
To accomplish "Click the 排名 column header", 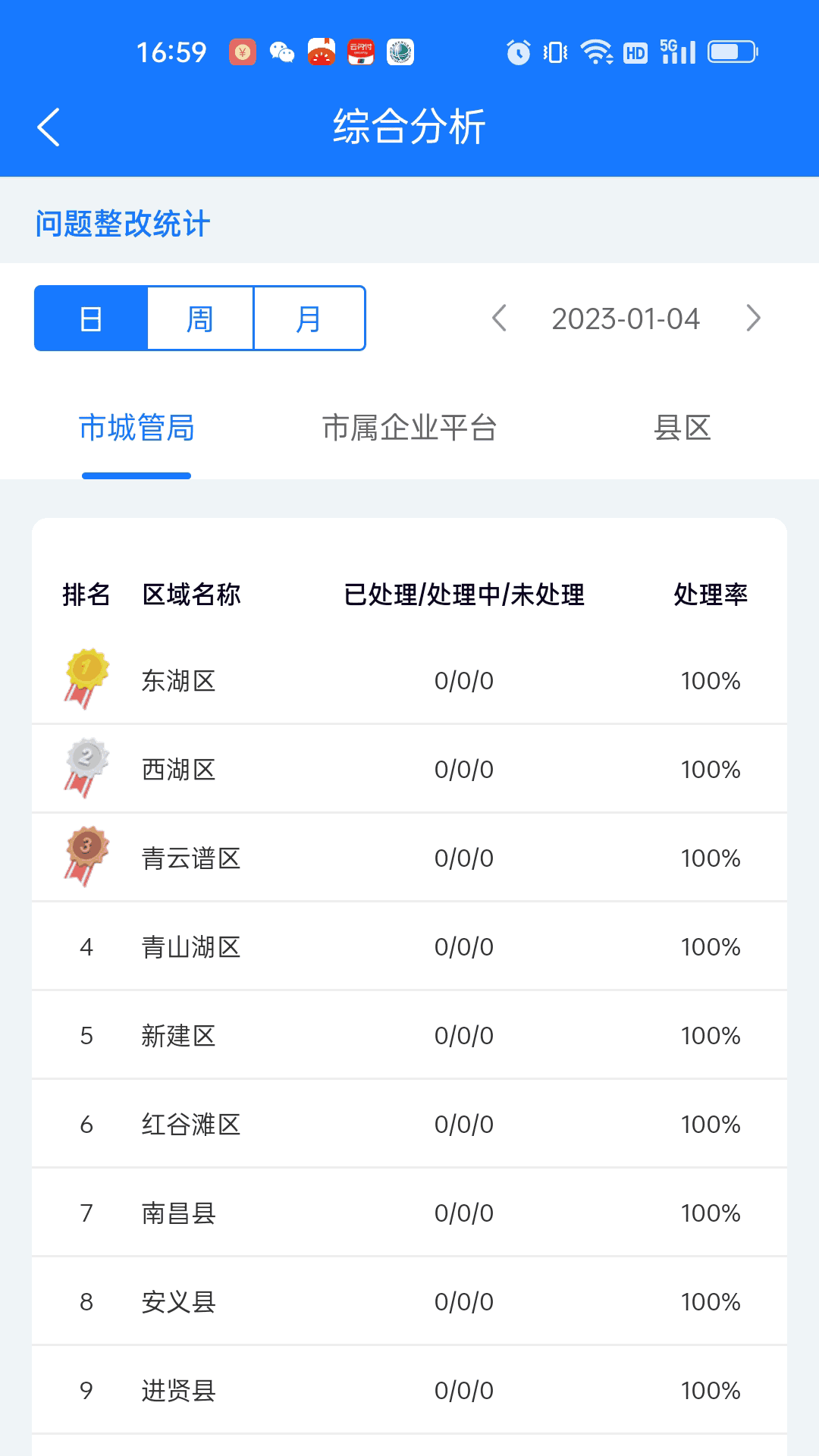I will click(x=86, y=595).
